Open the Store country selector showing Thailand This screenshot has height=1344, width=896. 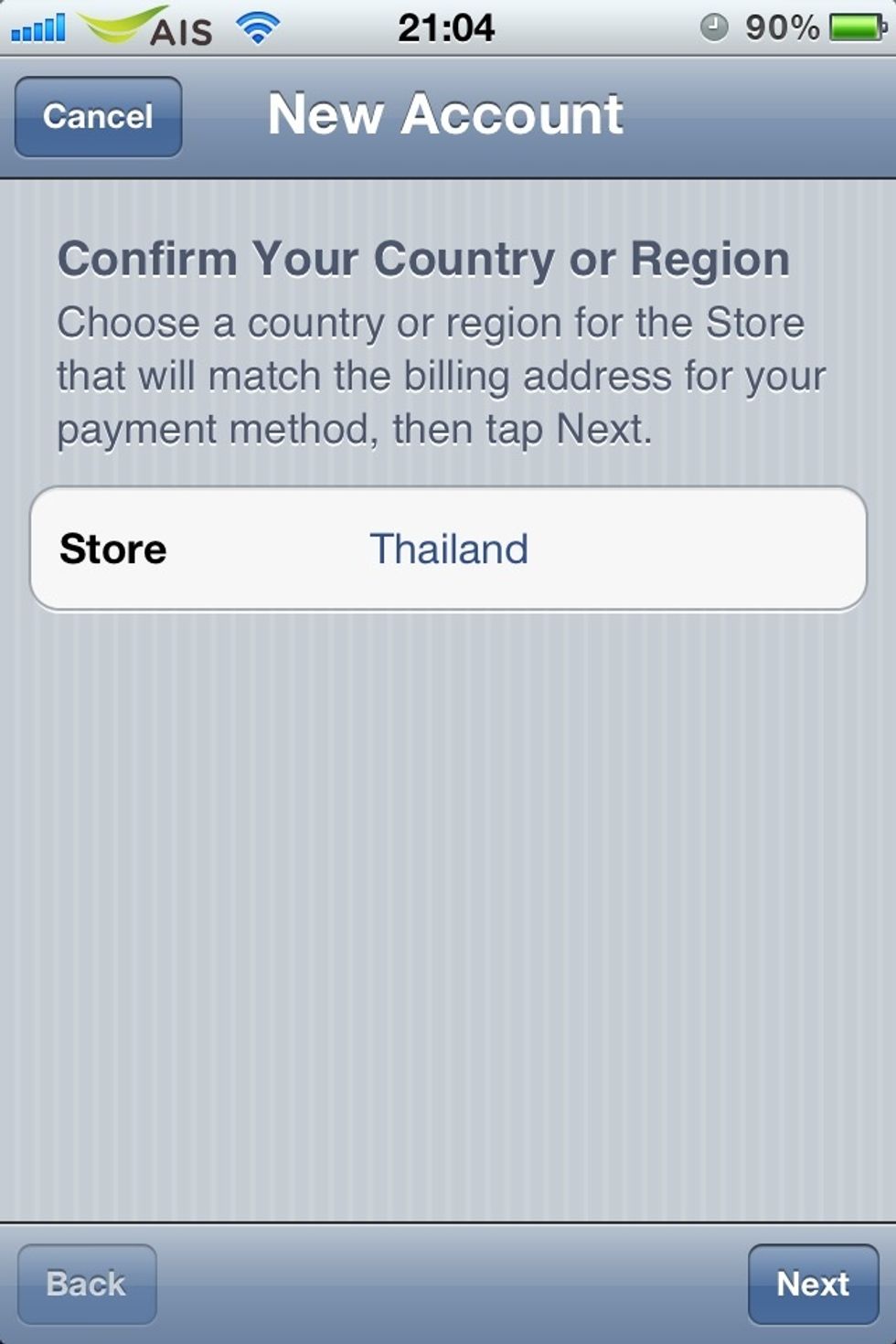(x=448, y=549)
